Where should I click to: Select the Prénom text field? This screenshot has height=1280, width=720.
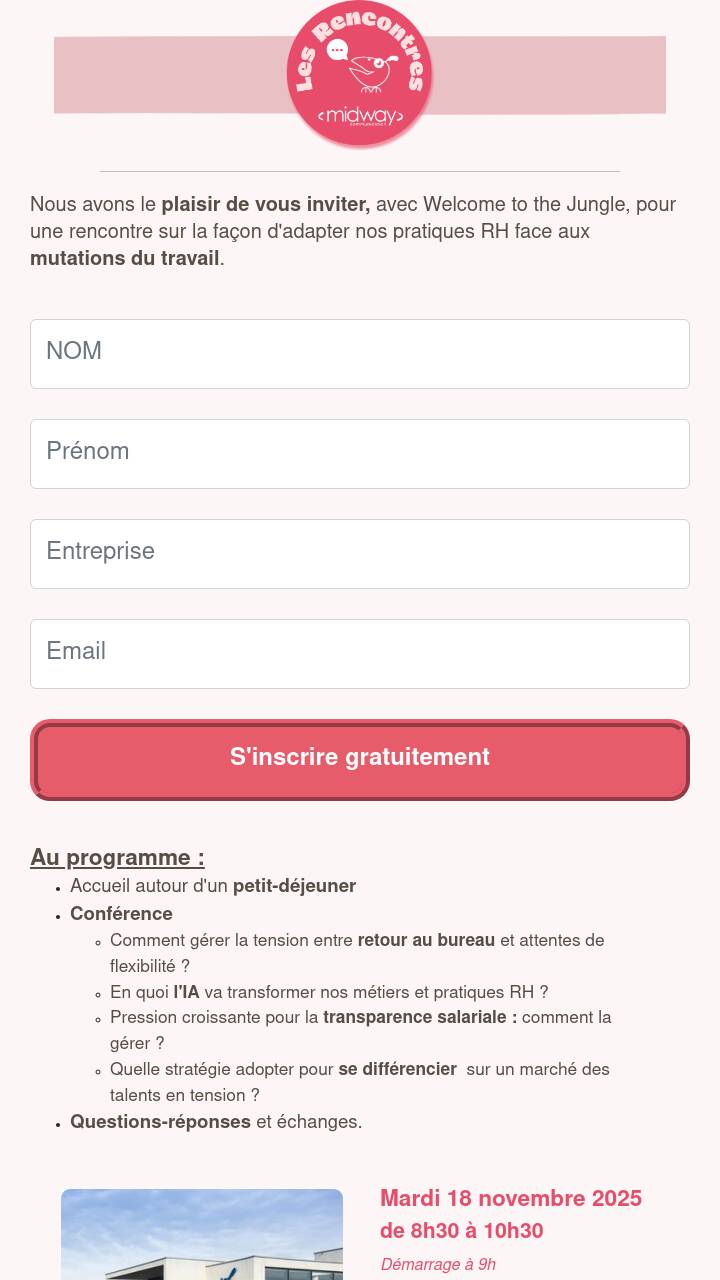pos(360,454)
